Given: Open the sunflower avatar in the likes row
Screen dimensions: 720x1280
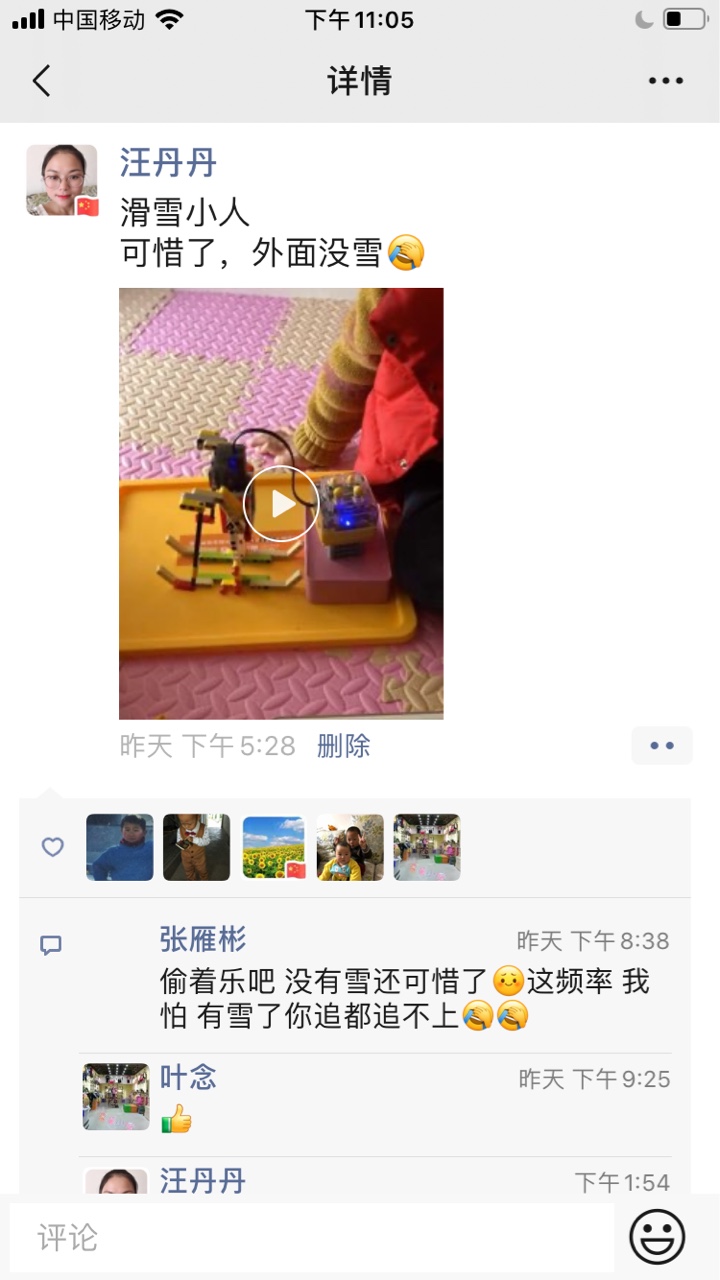Looking at the screenshot, I should [x=274, y=847].
